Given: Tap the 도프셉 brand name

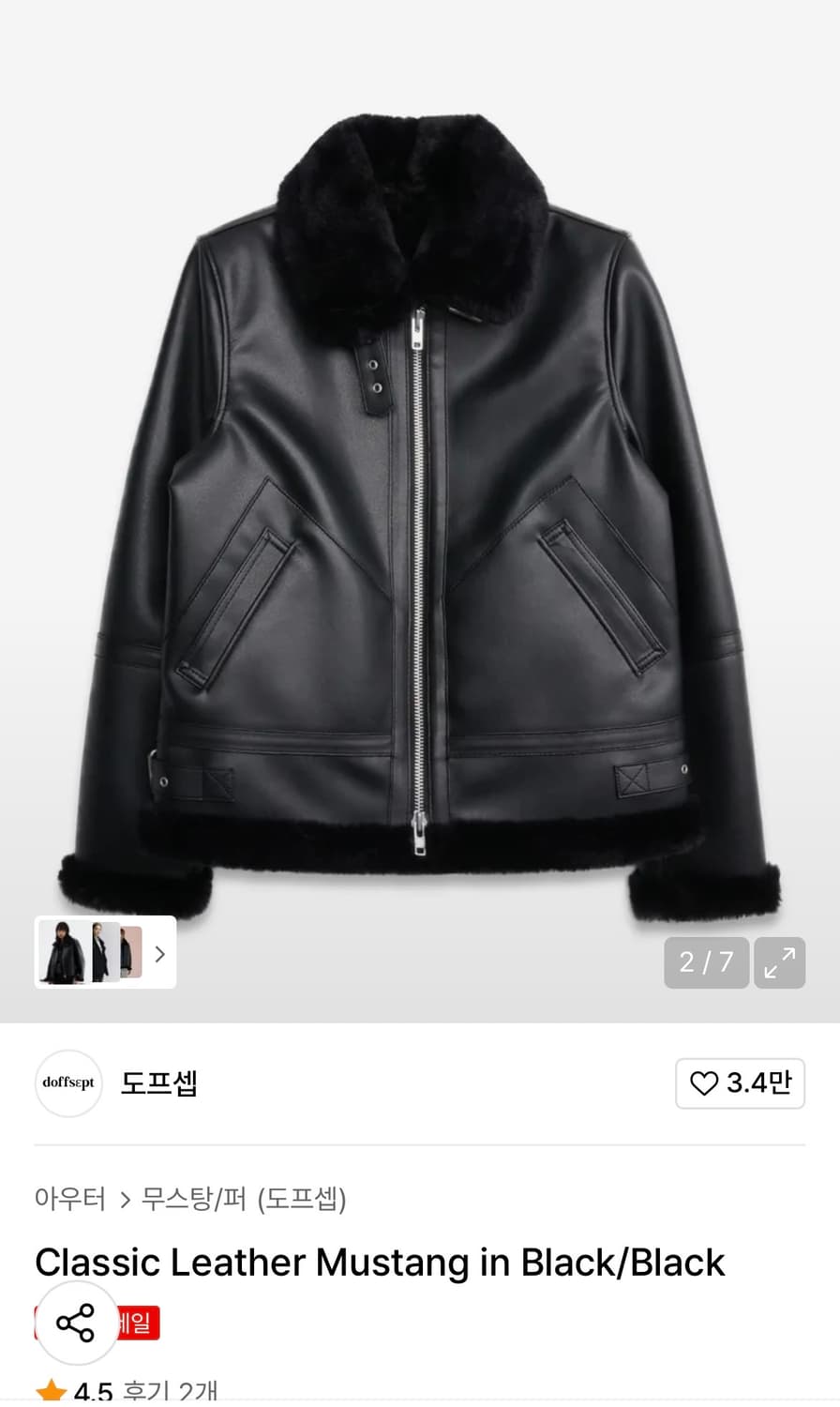Looking at the screenshot, I should (157, 1083).
